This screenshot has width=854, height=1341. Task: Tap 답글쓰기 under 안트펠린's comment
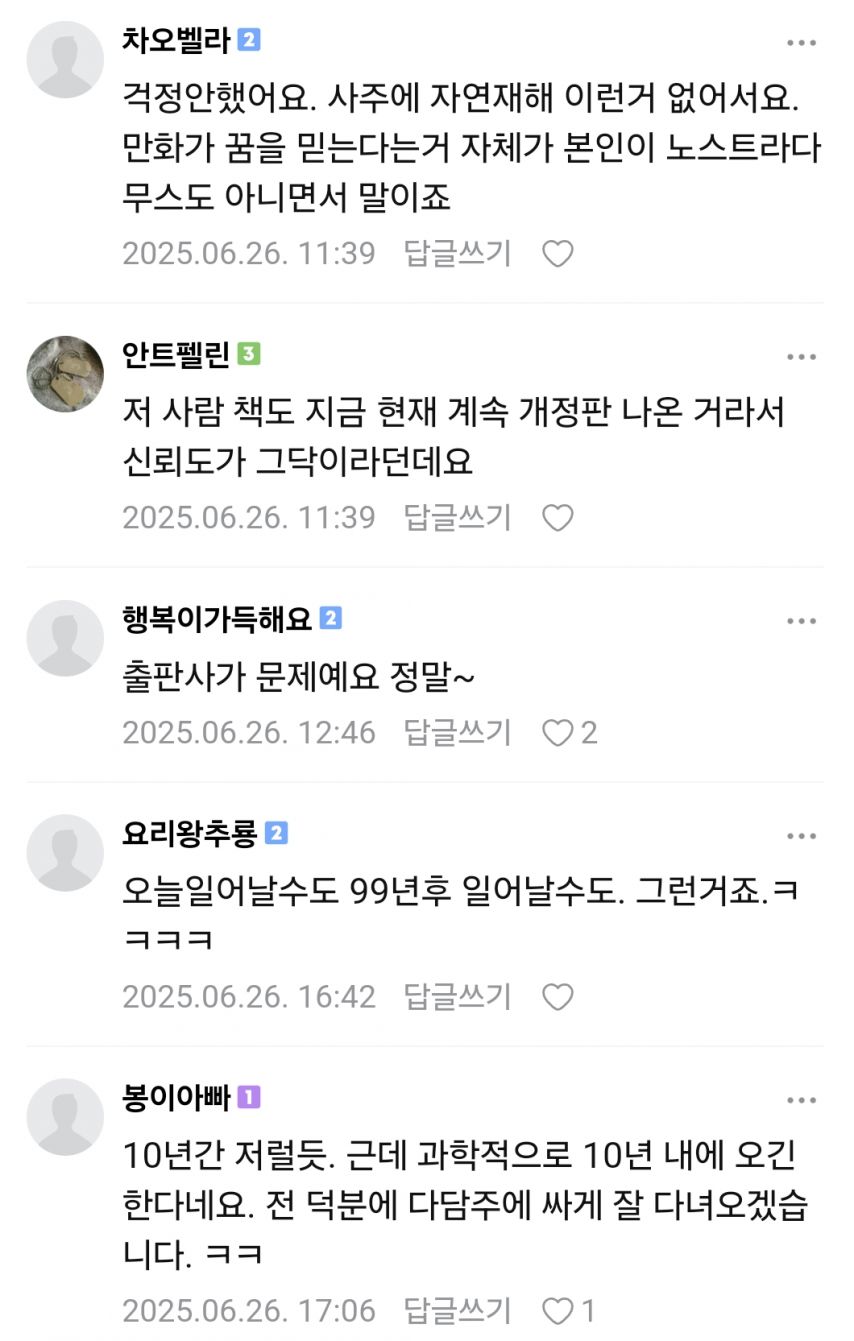click(457, 518)
